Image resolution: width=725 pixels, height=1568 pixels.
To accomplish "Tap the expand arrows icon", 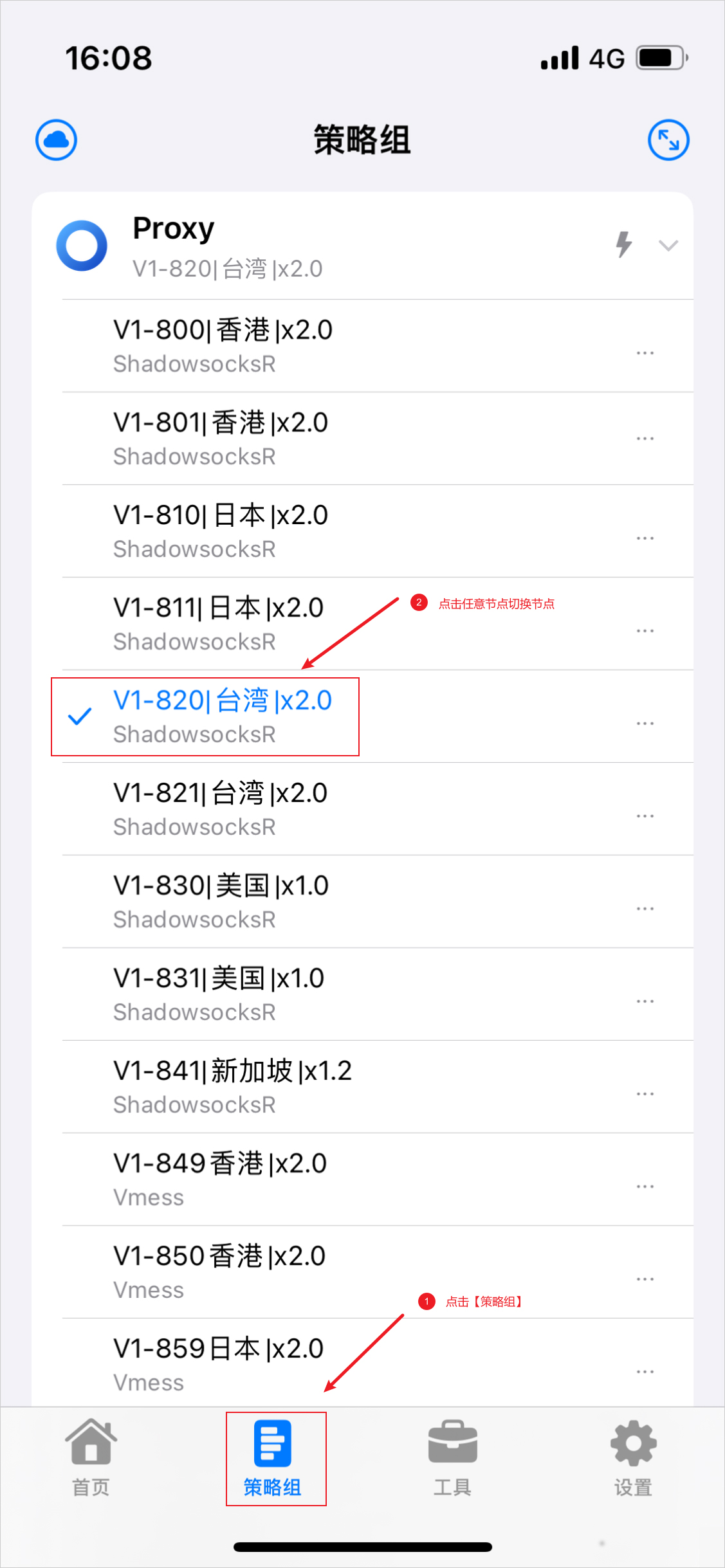I will click(668, 140).
